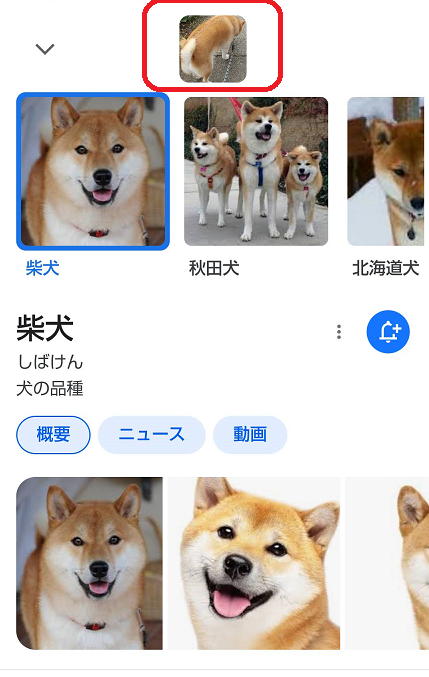Open the first Shiba photo with red collar
Image resolution: width=429 pixels, height=677 pixels.
(x=89, y=563)
